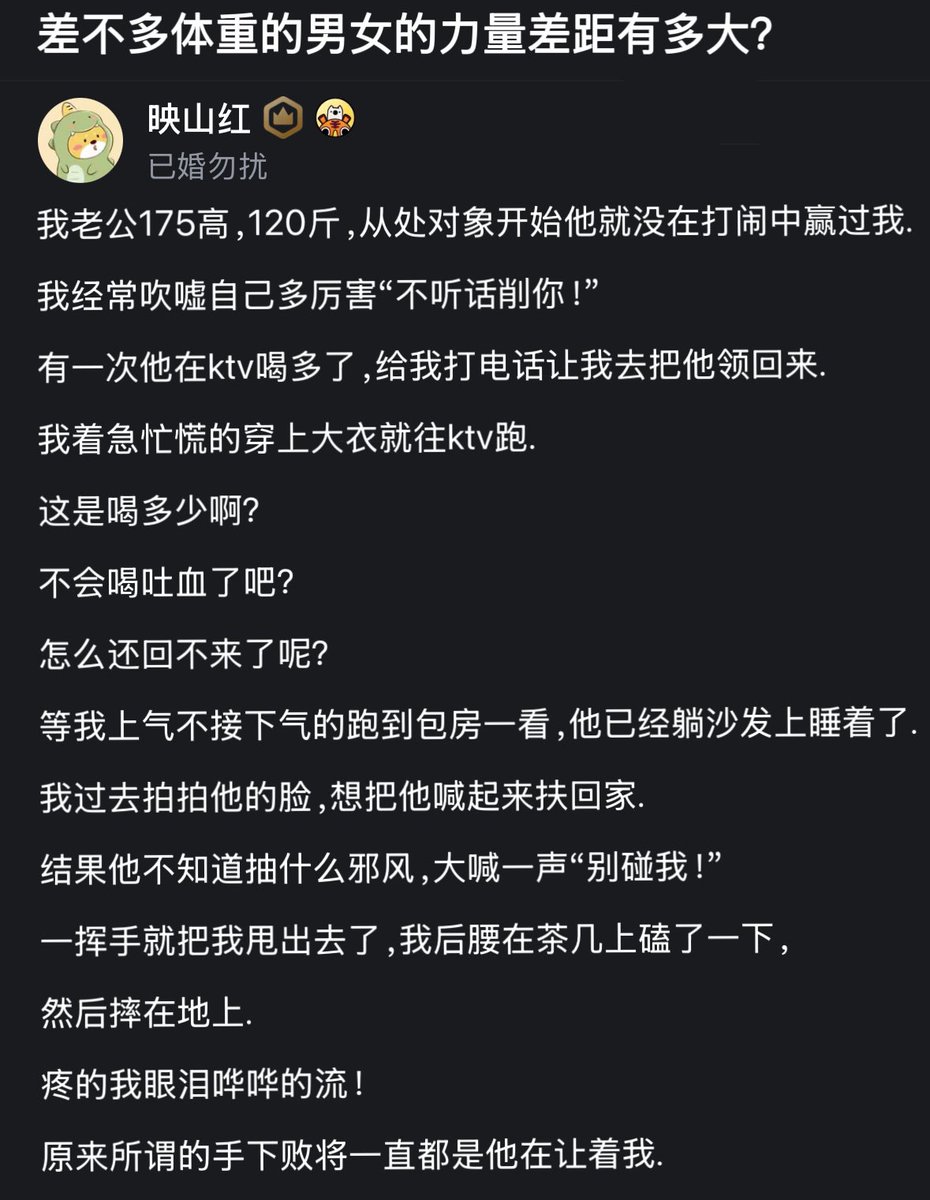This screenshot has height=1200, width=930.
Task: Open the crown badge next to 映山红
Action: [282, 120]
